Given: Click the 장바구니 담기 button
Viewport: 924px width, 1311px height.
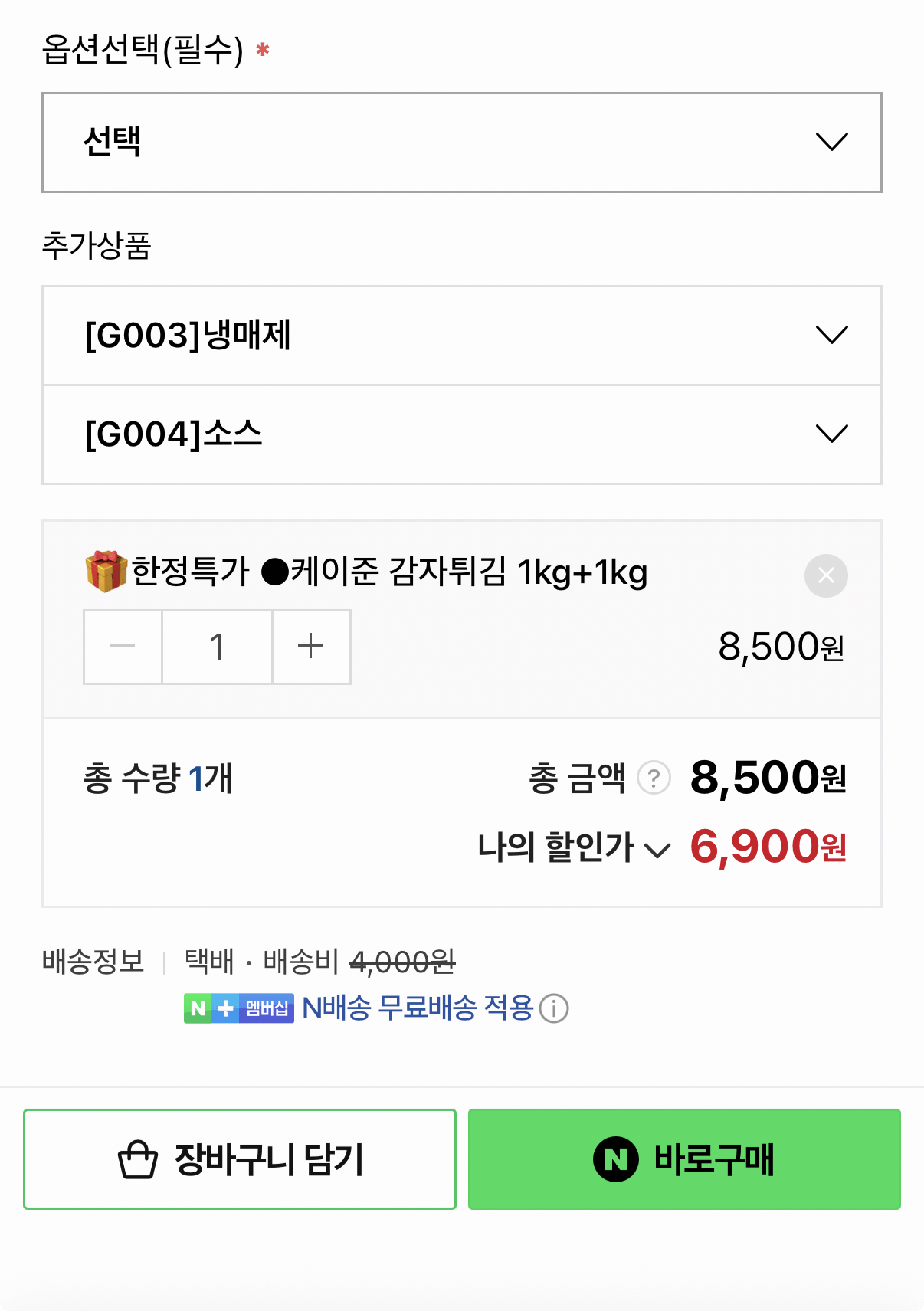Looking at the screenshot, I should pos(240,1159).
